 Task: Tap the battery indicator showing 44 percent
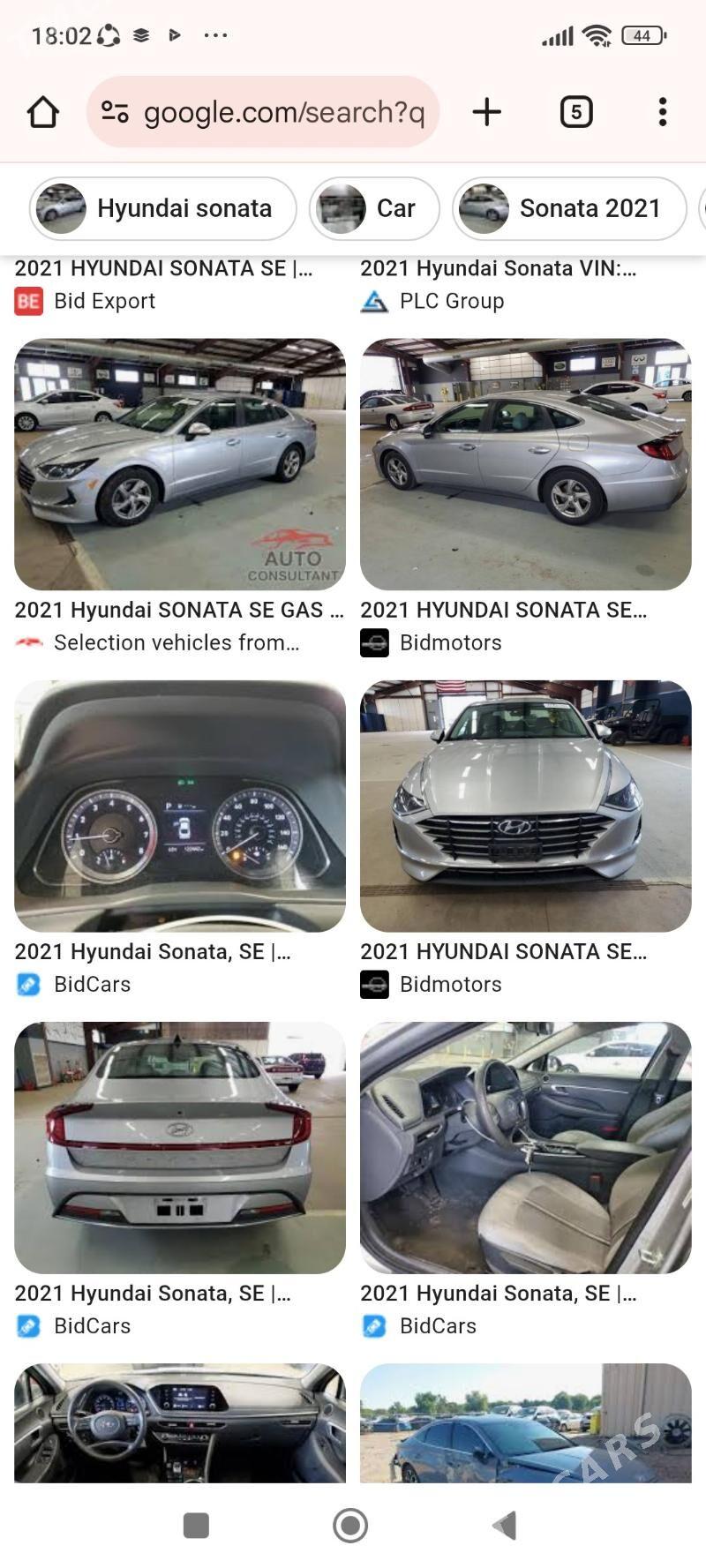coord(642,35)
